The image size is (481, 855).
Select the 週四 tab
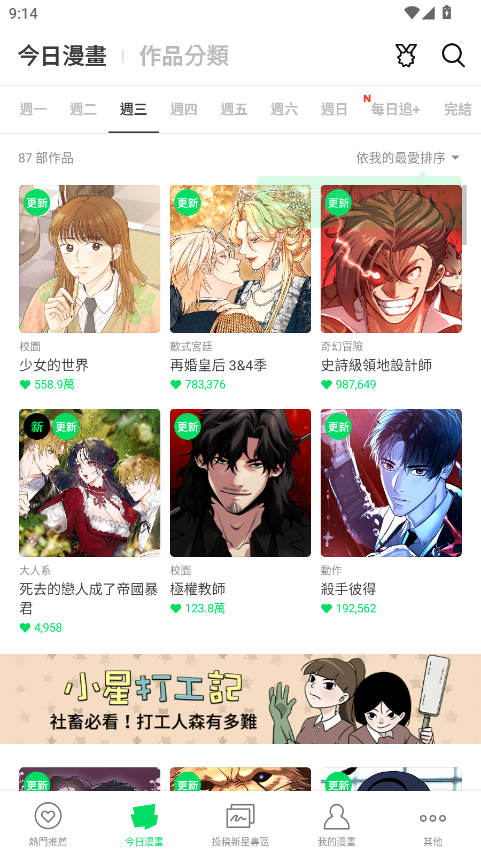(184, 109)
